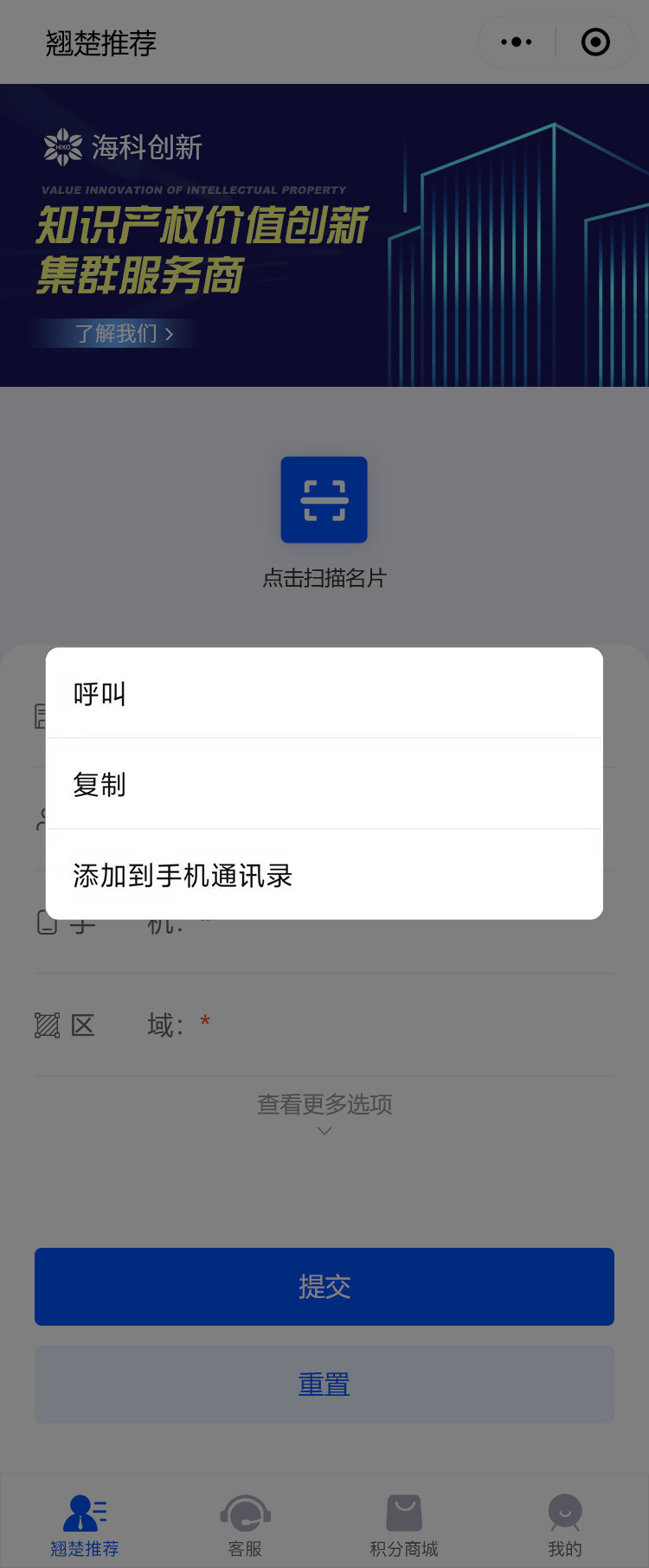Image resolution: width=649 pixels, height=1568 pixels.
Task: Switch to the 翘楚推荐 tab
Action: coord(85,1526)
